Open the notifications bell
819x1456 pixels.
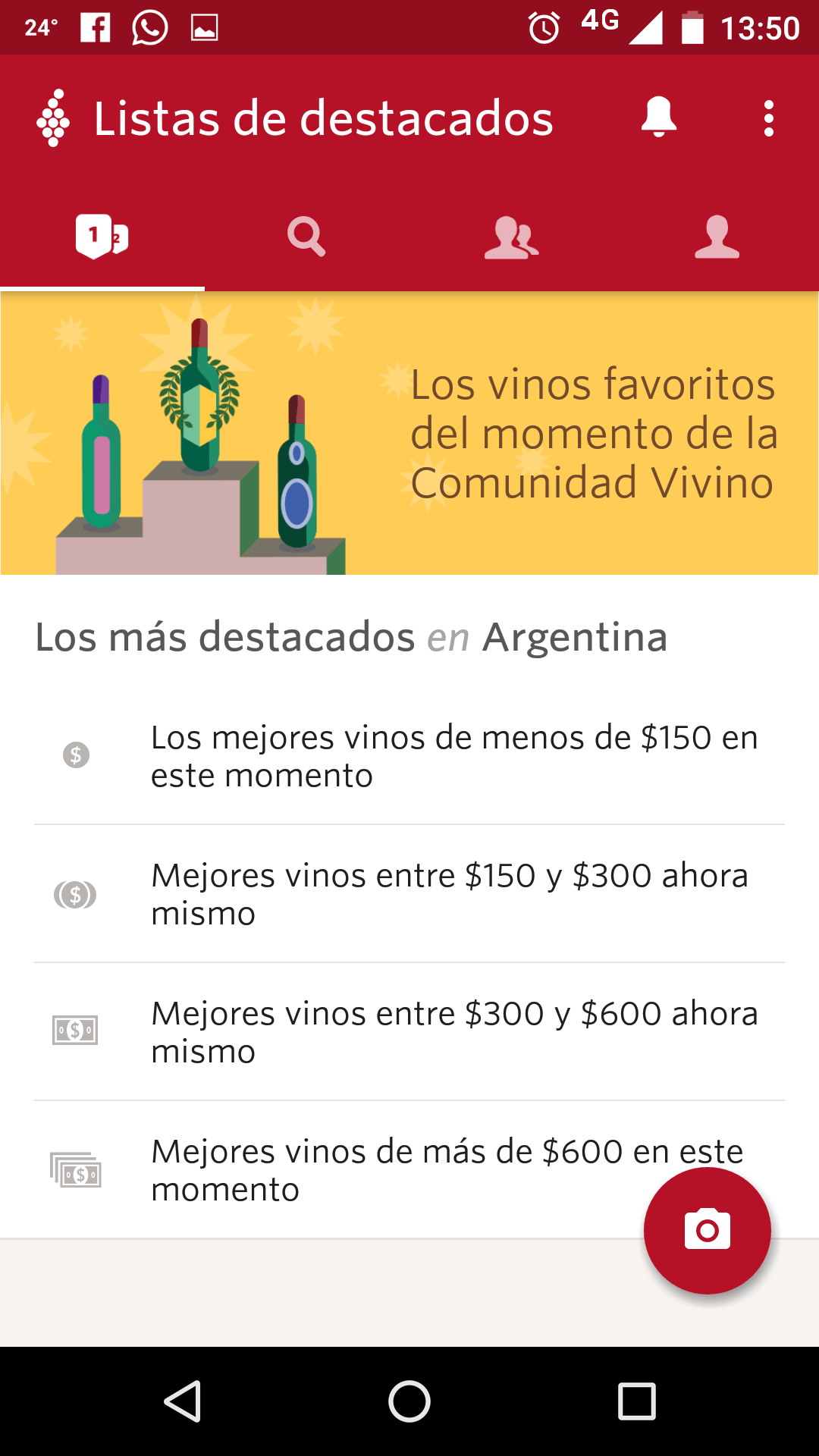tap(658, 118)
